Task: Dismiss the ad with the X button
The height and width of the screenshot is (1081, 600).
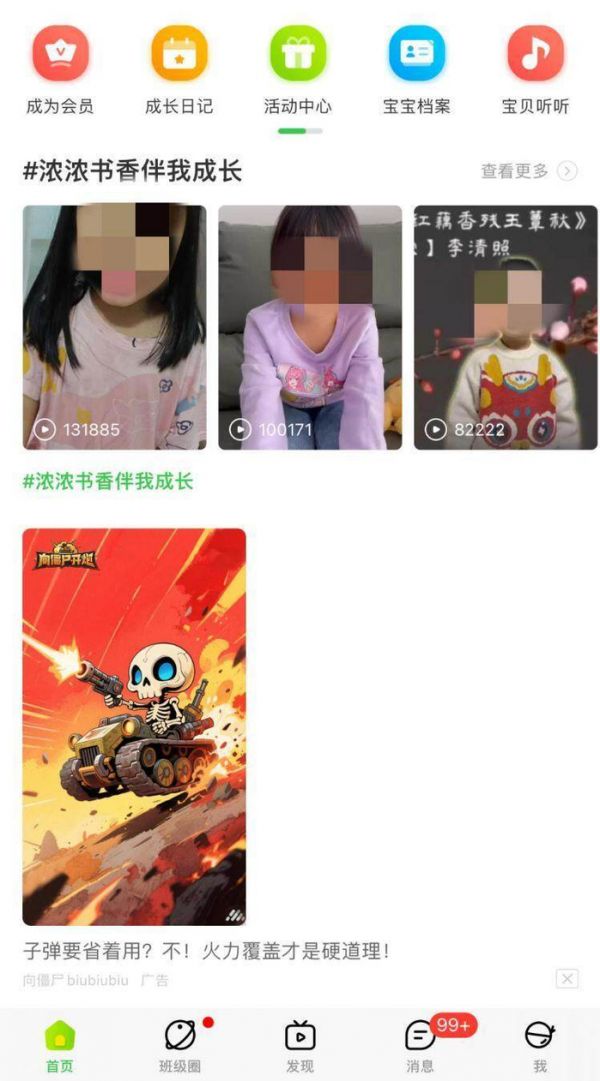Action: [x=567, y=978]
